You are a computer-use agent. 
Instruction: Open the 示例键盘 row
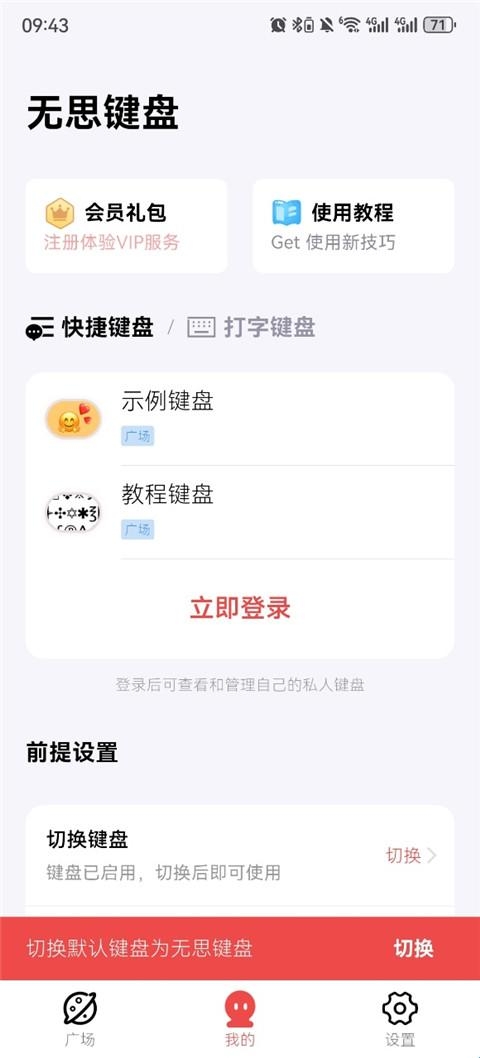pyautogui.click(x=240, y=418)
